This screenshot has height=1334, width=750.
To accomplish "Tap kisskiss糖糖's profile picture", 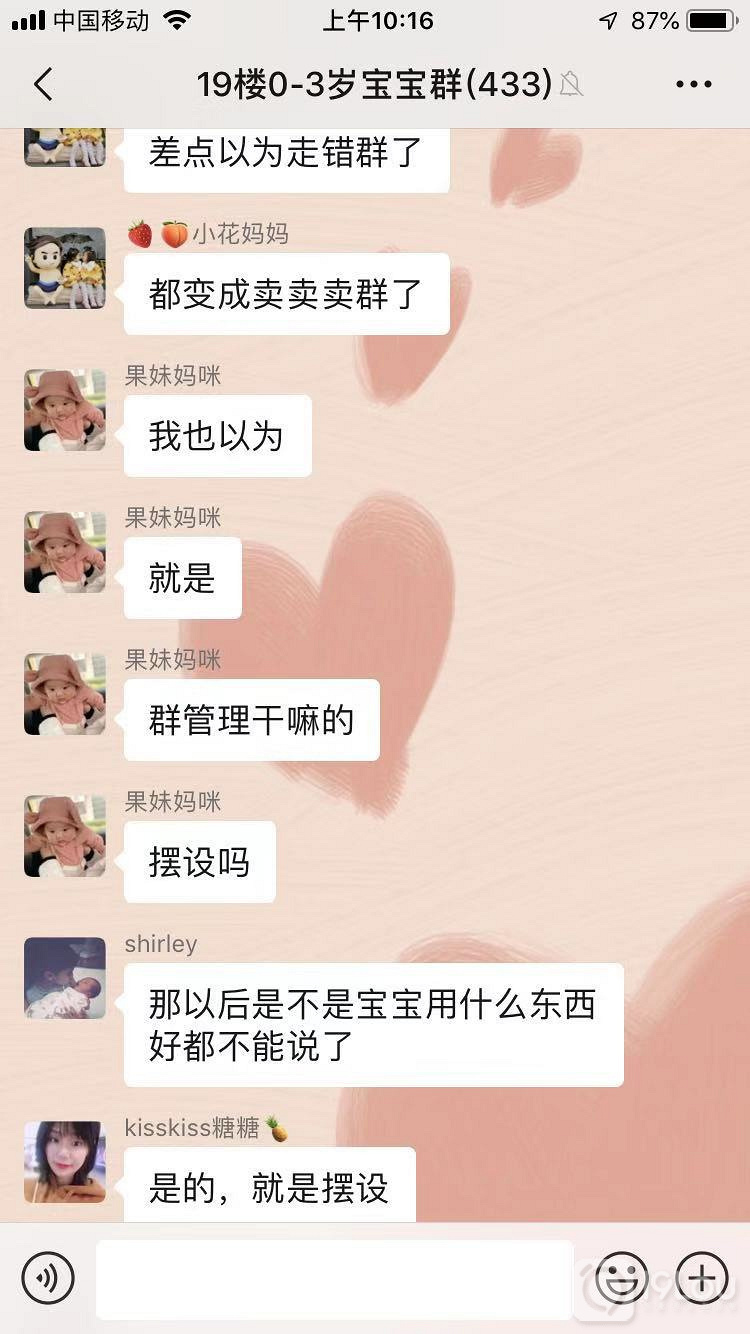I will click(x=65, y=1162).
